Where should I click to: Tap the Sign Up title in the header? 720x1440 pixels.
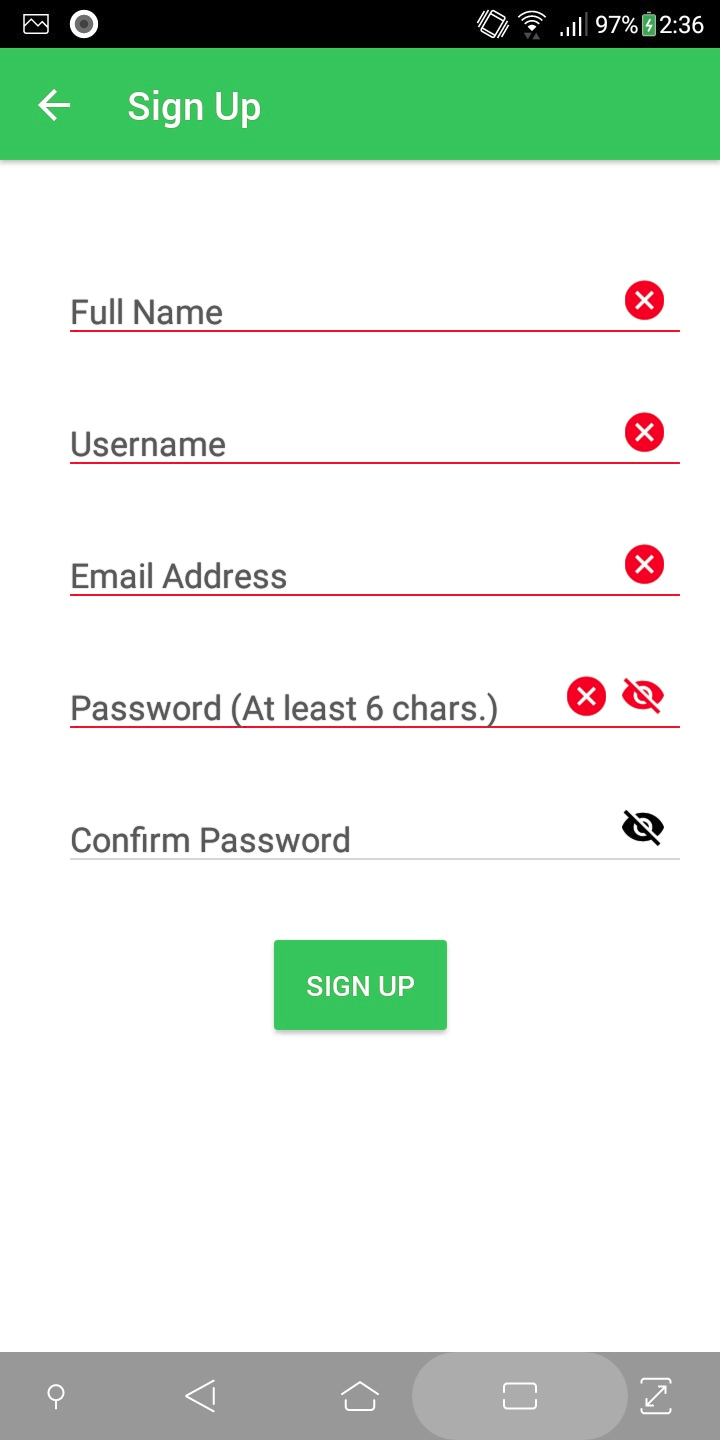[194, 104]
